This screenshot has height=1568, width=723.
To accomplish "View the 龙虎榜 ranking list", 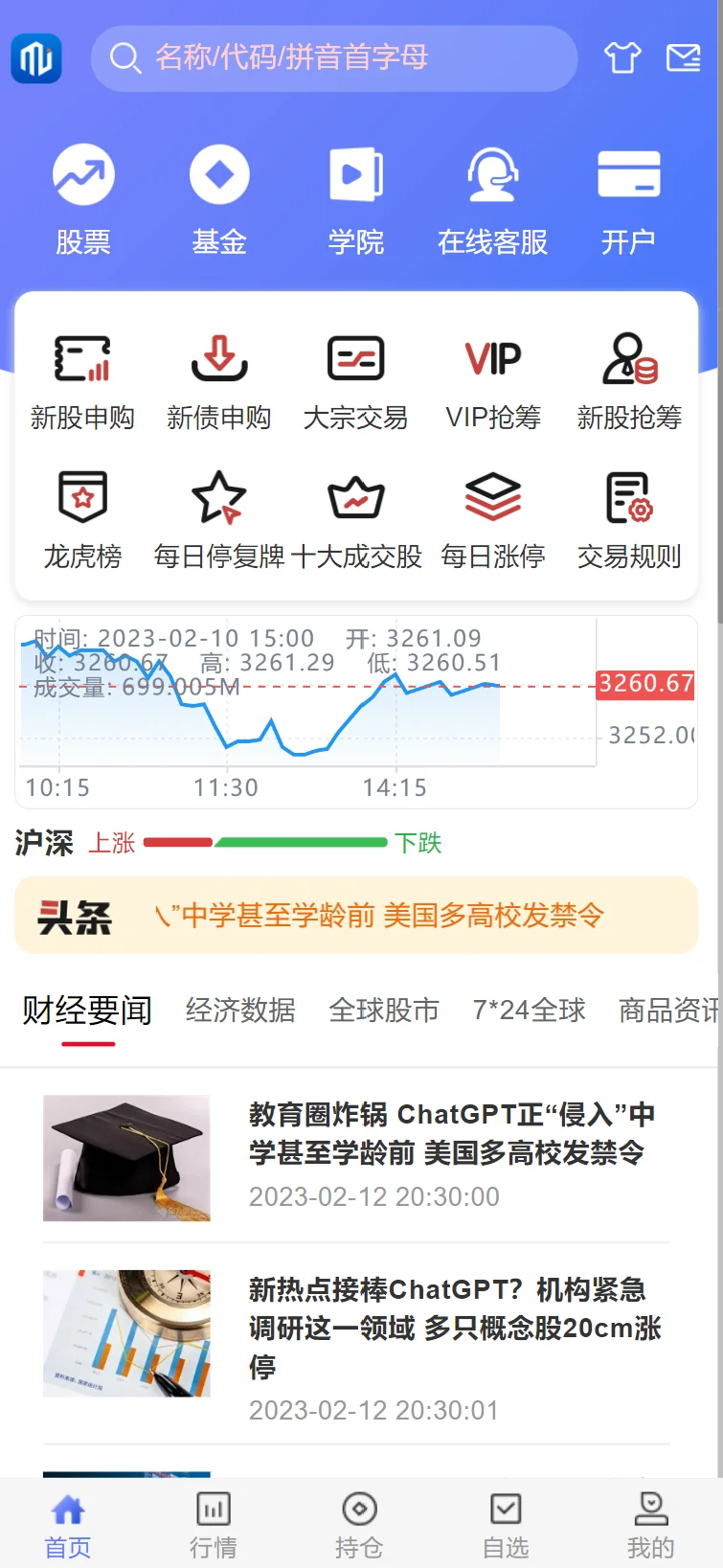I will tap(82, 519).
